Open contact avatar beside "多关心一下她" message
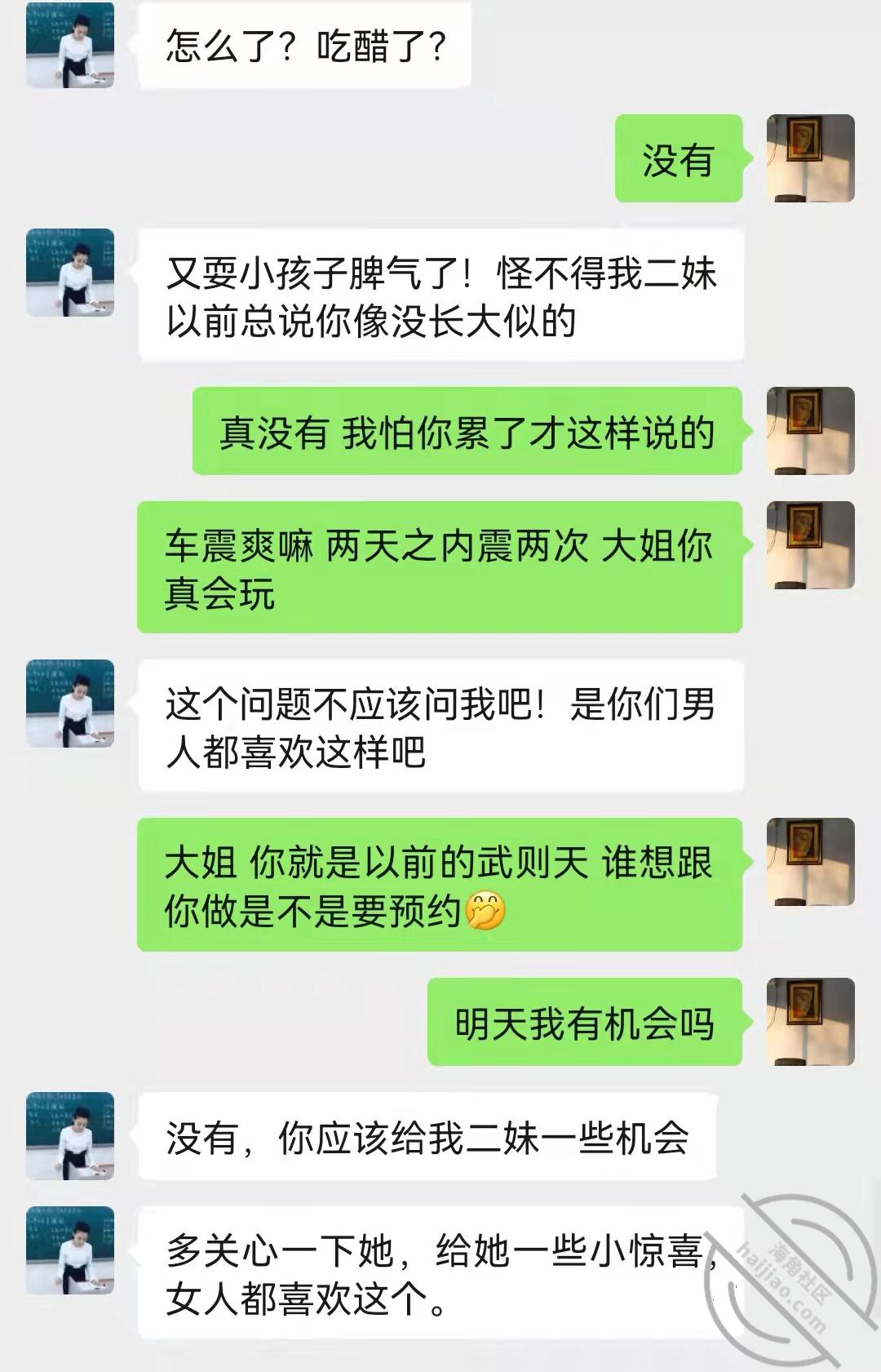The height and width of the screenshot is (1372, 881). click(x=70, y=1250)
